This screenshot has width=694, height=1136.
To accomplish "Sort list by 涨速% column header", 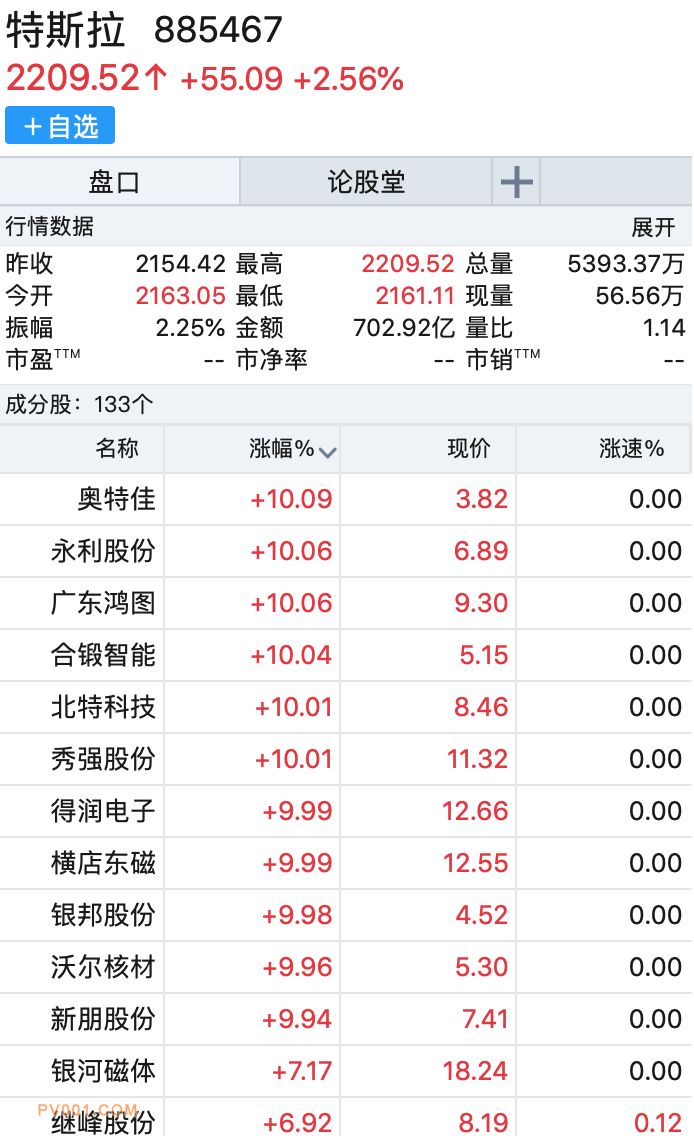I will [x=631, y=449].
